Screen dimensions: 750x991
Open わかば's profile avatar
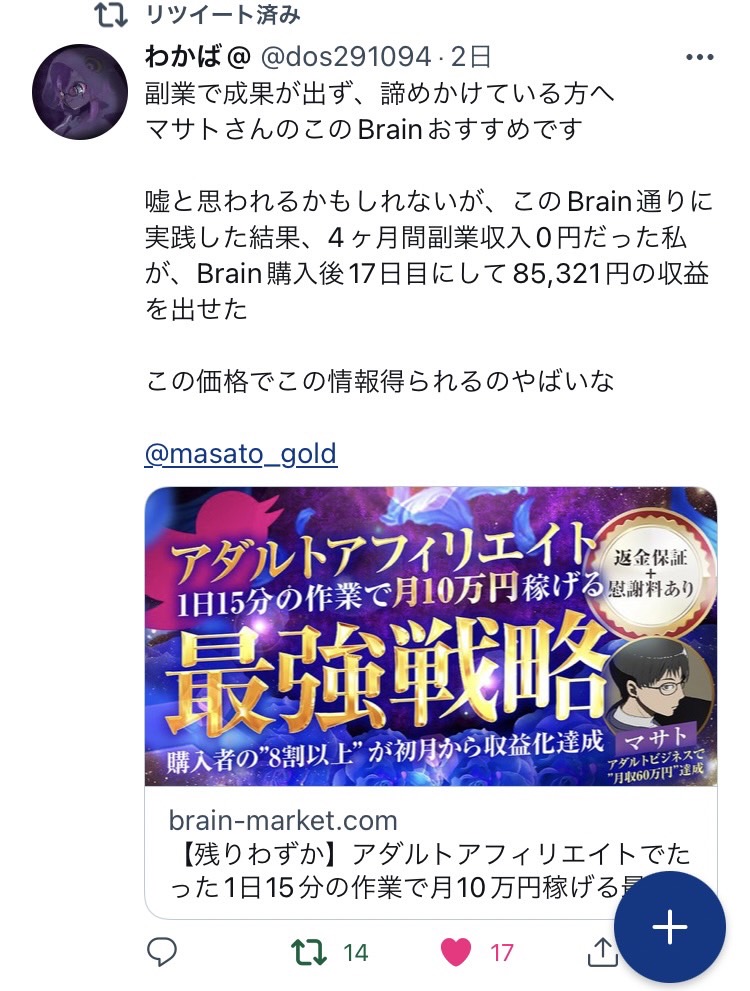pos(80,91)
